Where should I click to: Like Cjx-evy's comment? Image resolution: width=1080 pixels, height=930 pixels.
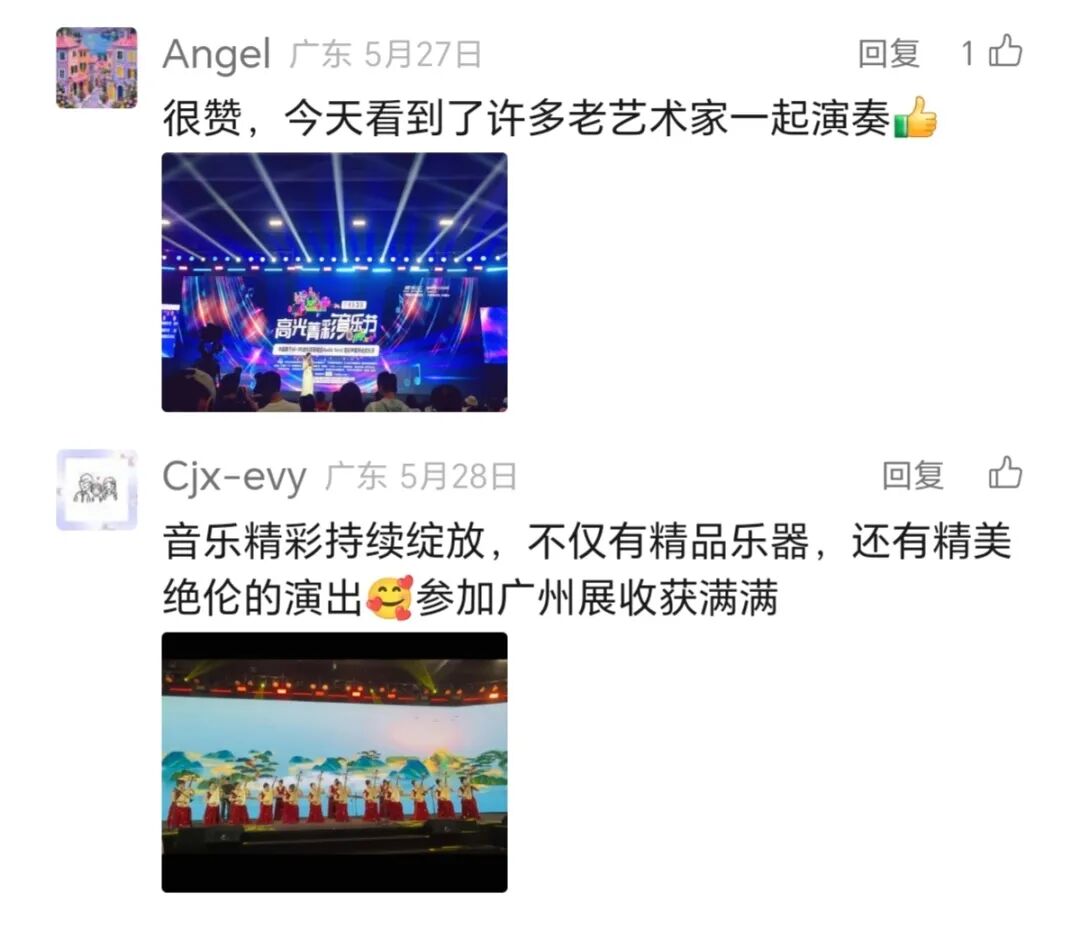pos(1005,474)
